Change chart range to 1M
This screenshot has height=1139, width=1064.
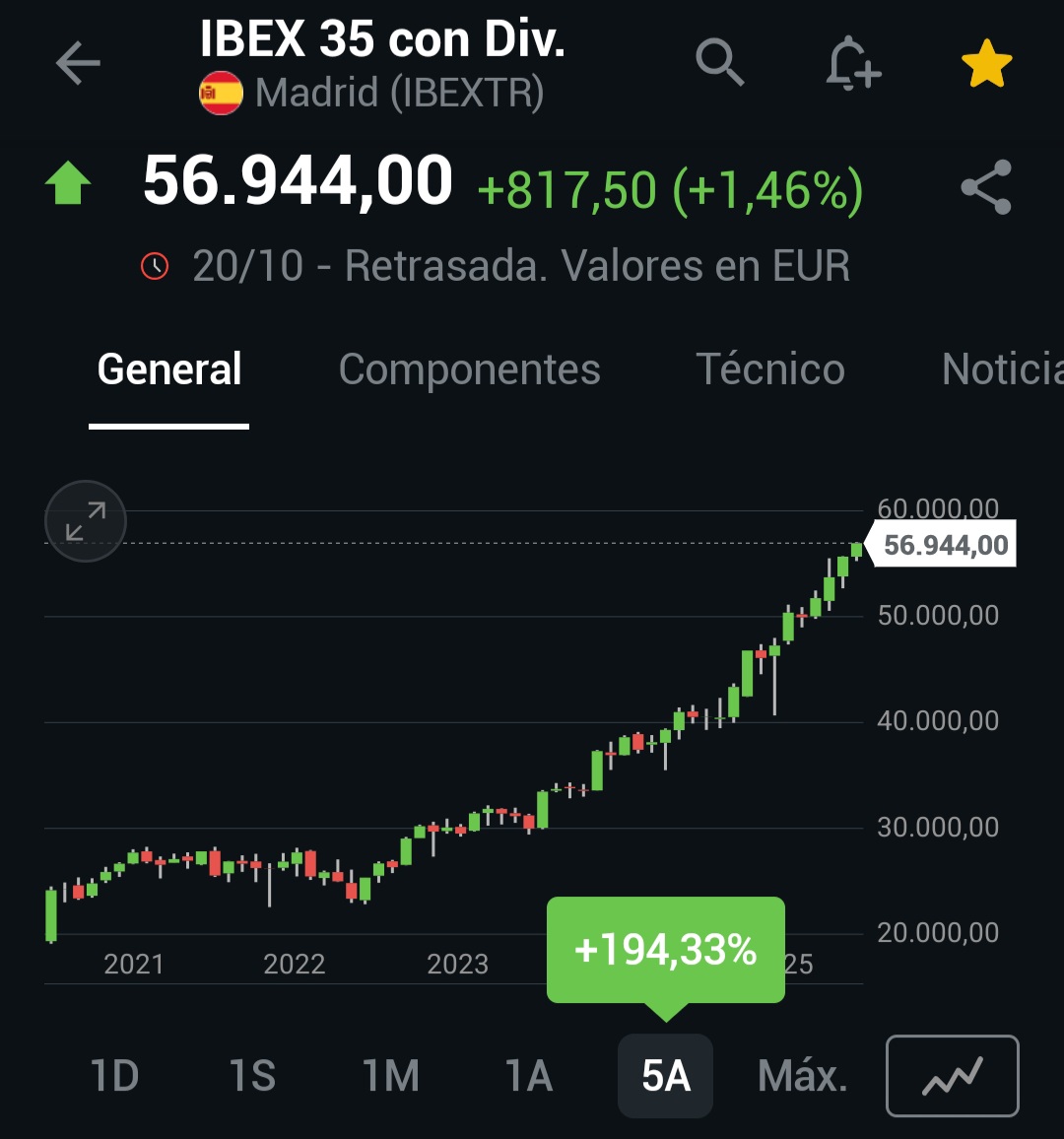click(391, 1076)
